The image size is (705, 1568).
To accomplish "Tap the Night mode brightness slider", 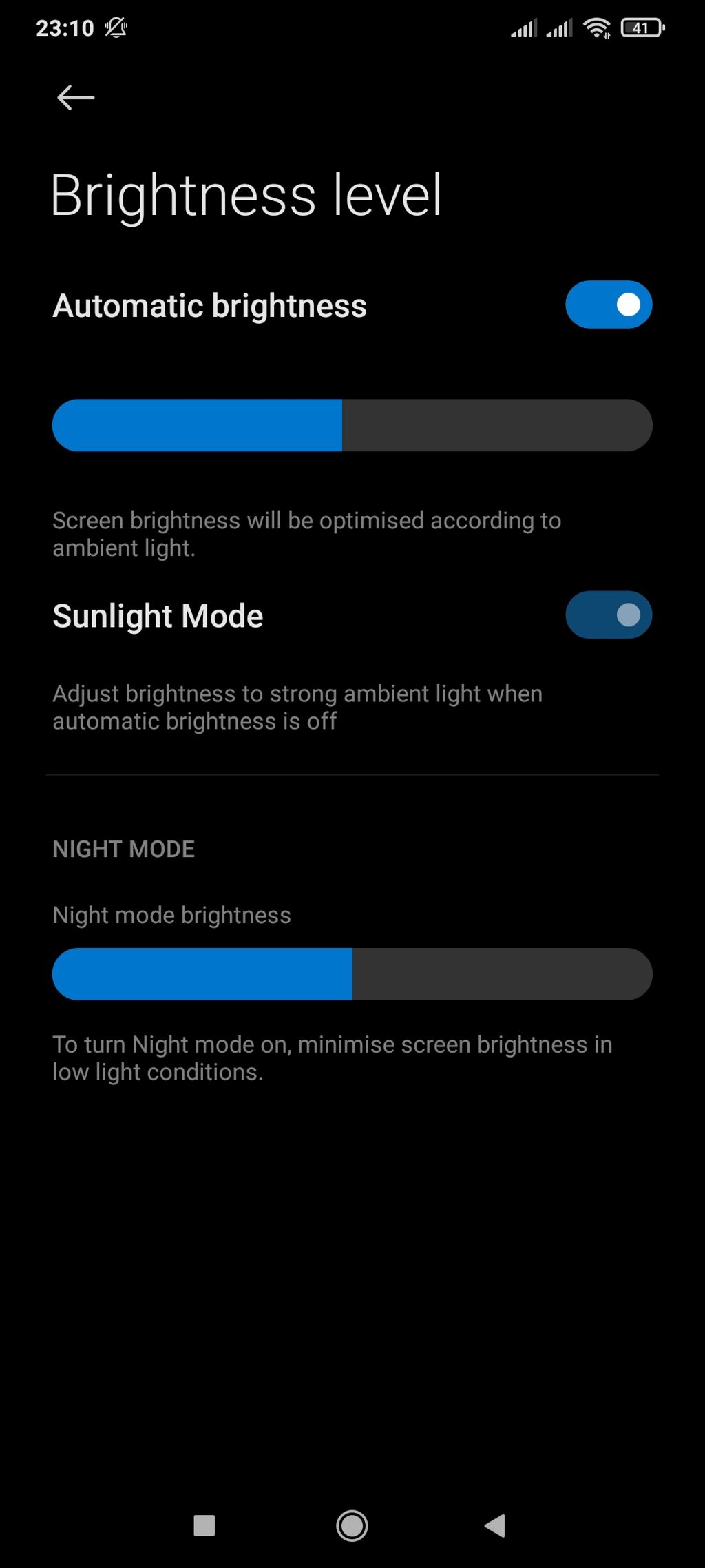I will [x=352, y=973].
